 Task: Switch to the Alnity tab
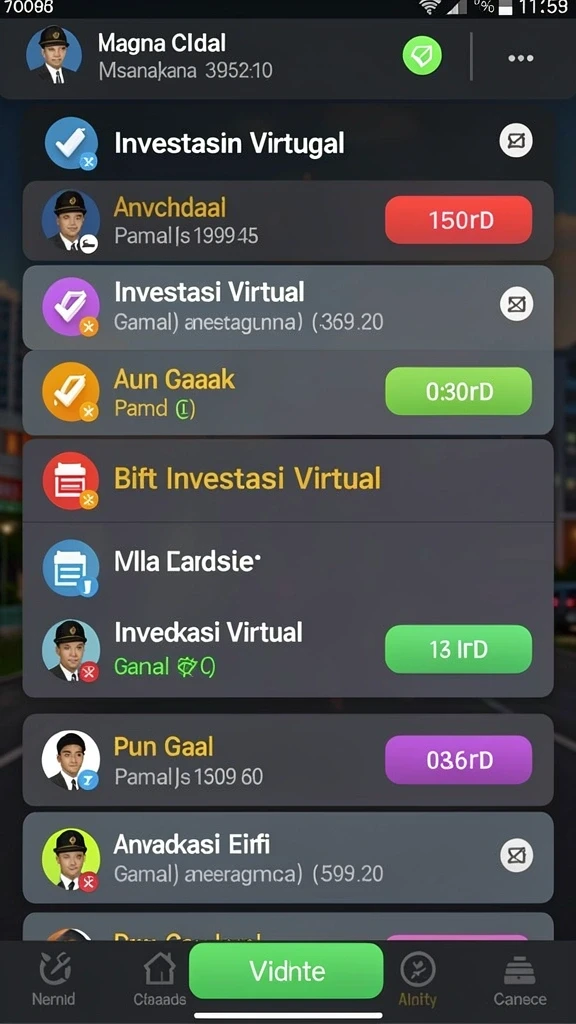click(417, 978)
